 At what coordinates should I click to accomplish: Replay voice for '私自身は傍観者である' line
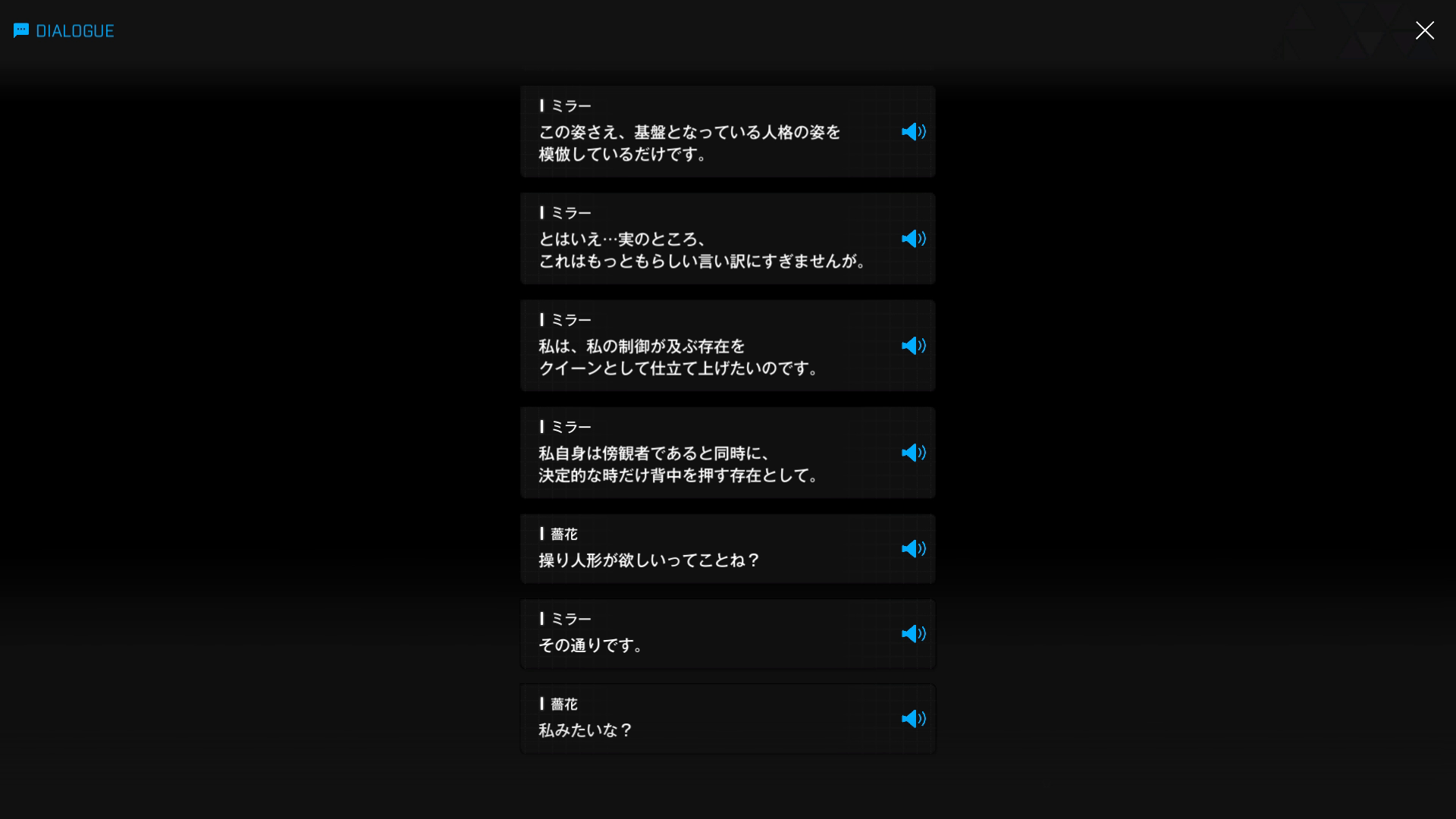[913, 453]
